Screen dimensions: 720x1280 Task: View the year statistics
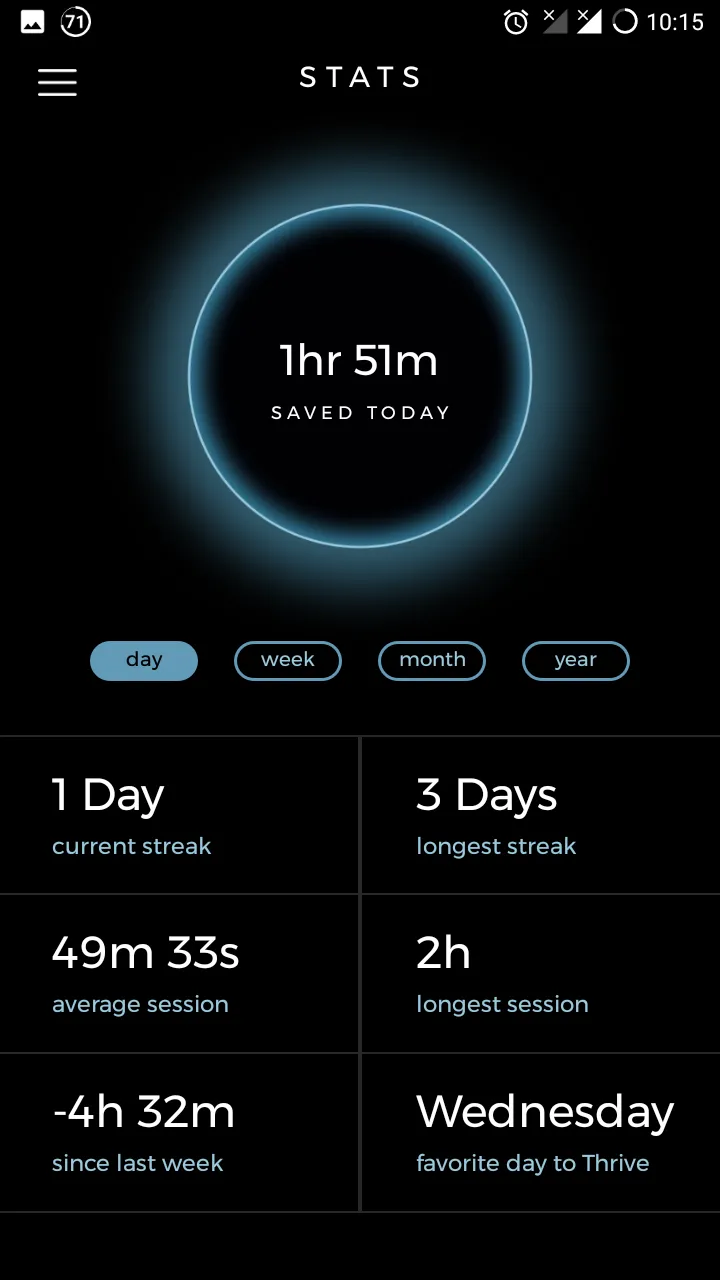coord(576,660)
